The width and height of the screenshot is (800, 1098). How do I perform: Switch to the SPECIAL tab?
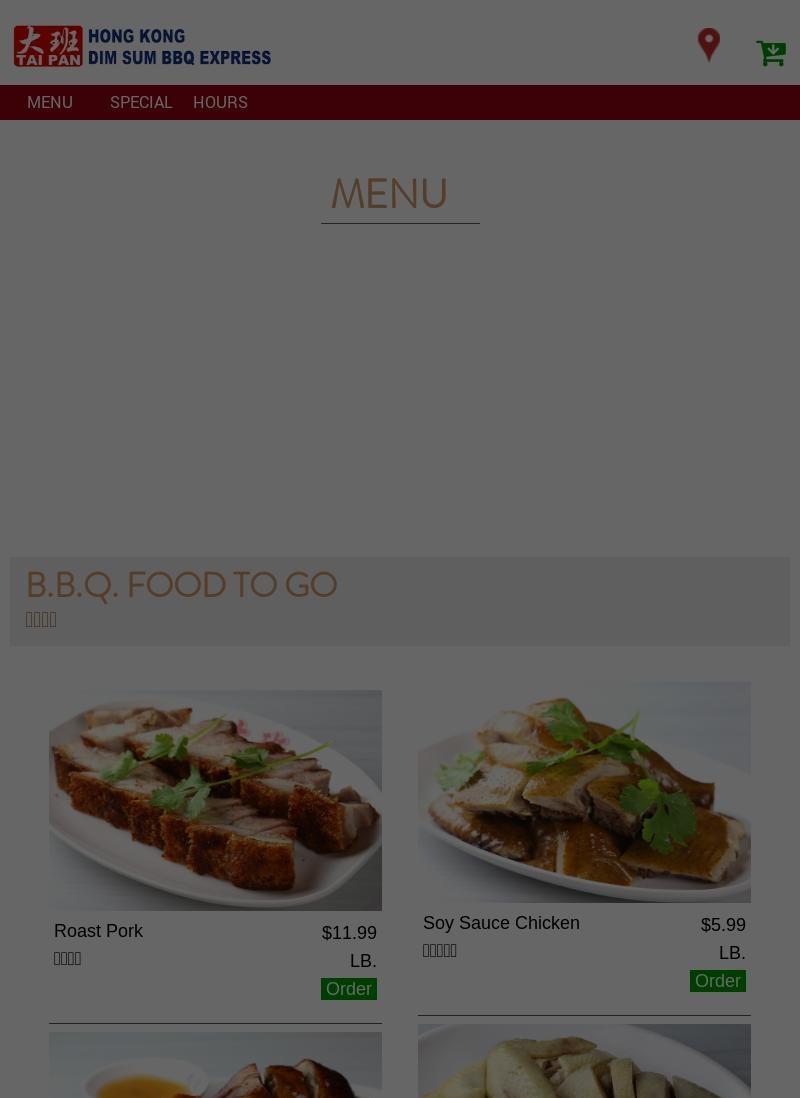point(141,102)
